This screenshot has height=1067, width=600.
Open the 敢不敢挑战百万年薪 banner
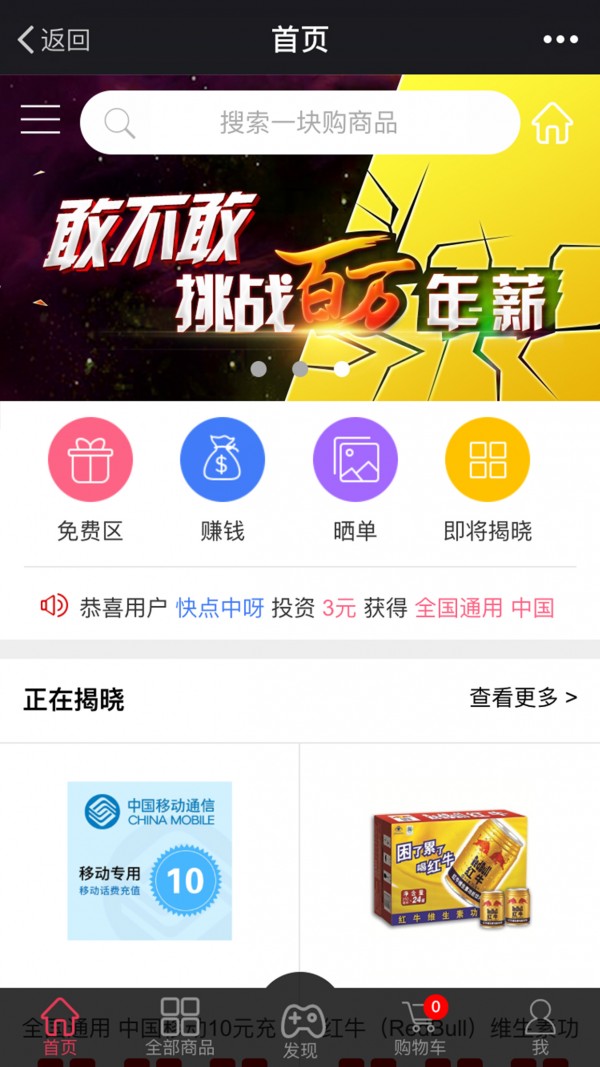click(300, 270)
